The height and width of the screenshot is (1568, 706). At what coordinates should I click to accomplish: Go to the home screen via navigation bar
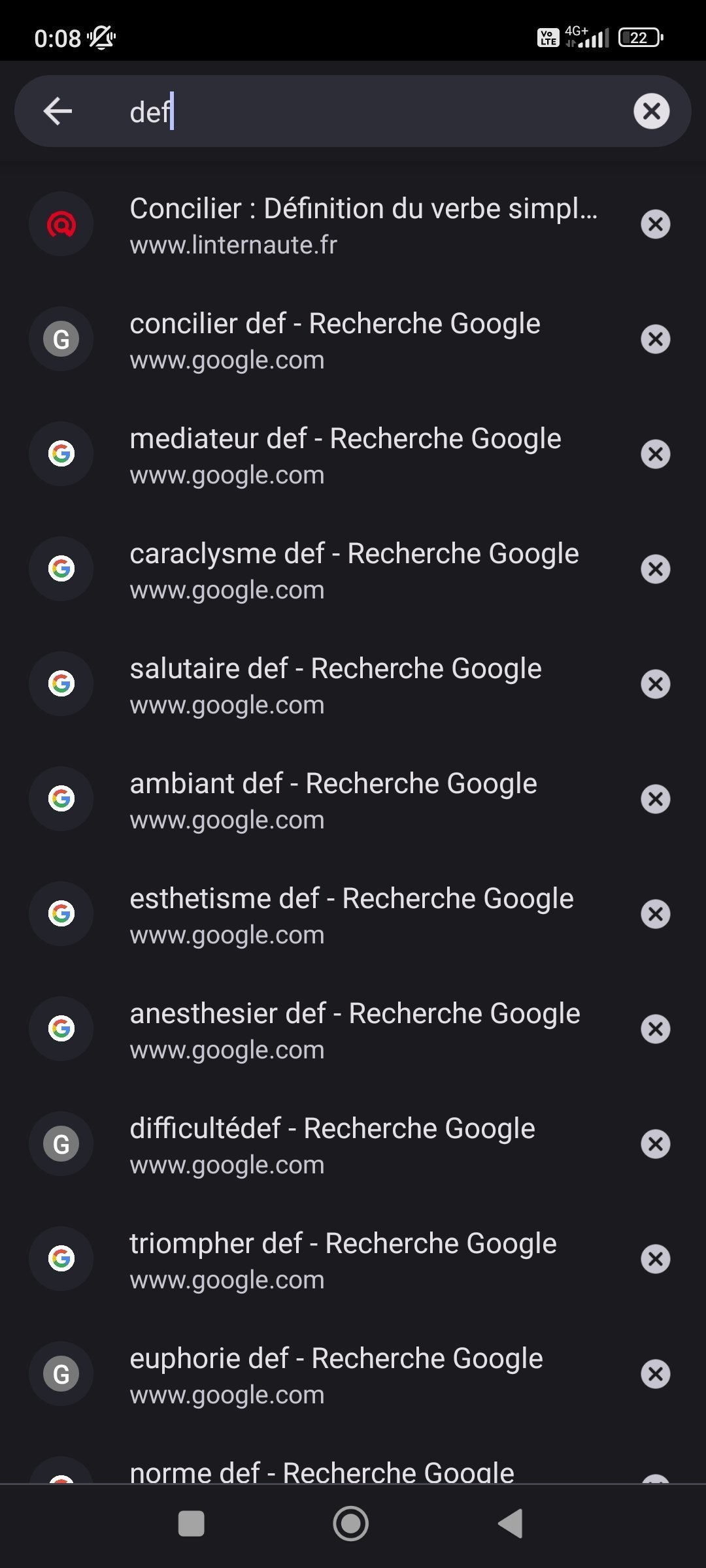coord(351,1524)
